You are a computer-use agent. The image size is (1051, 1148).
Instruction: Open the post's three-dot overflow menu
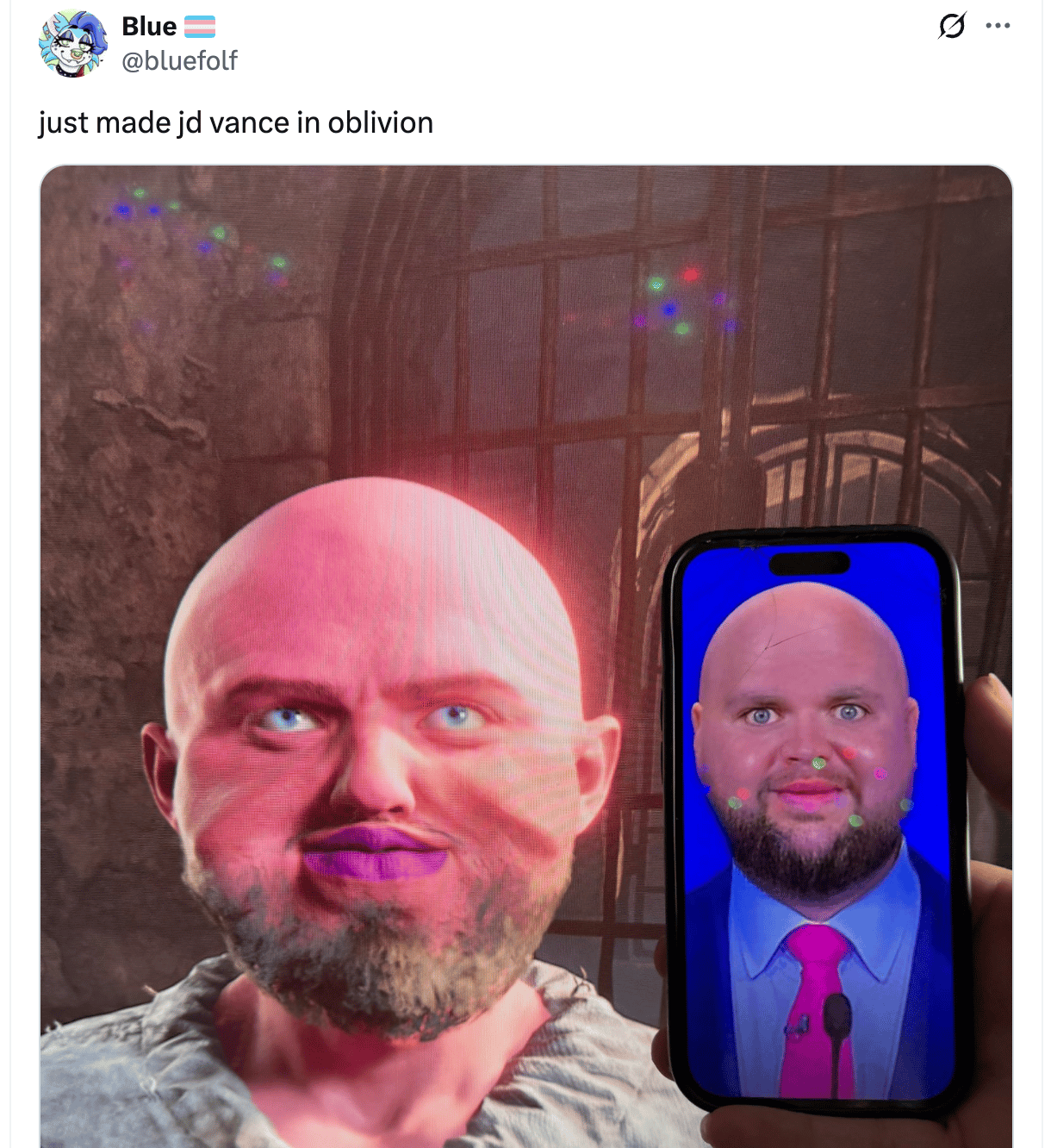[x=998, y=26]
